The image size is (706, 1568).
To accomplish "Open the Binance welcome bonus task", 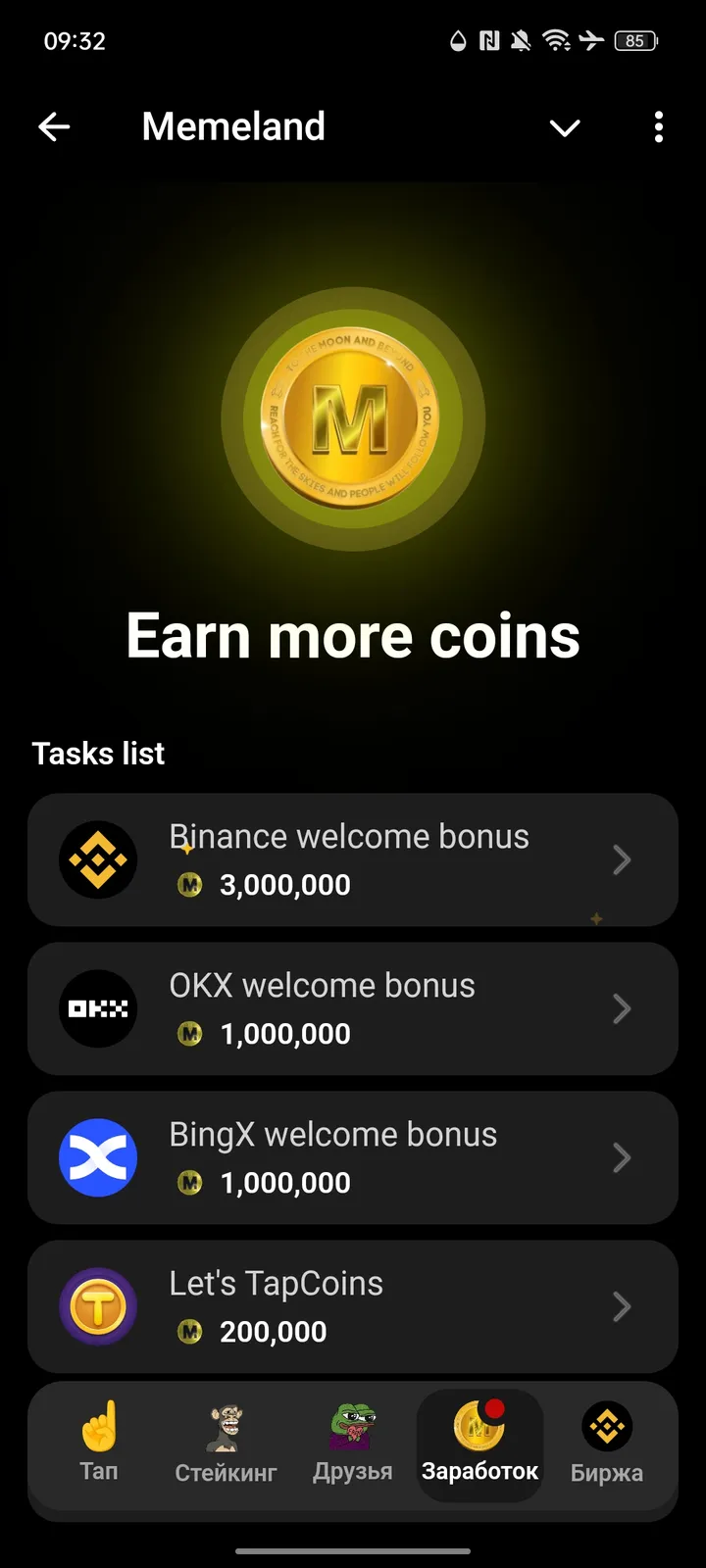I will (x=353, y=859).
